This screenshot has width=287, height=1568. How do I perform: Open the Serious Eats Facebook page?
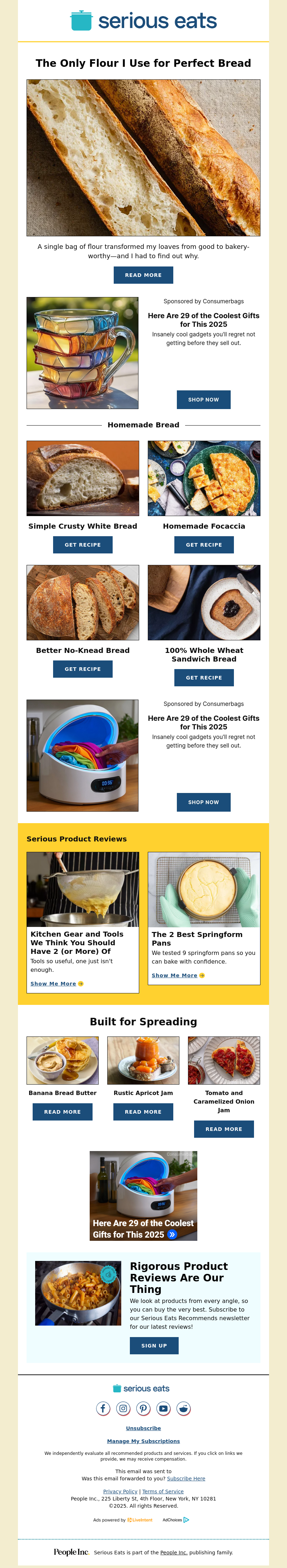(x=103, y=1408)
